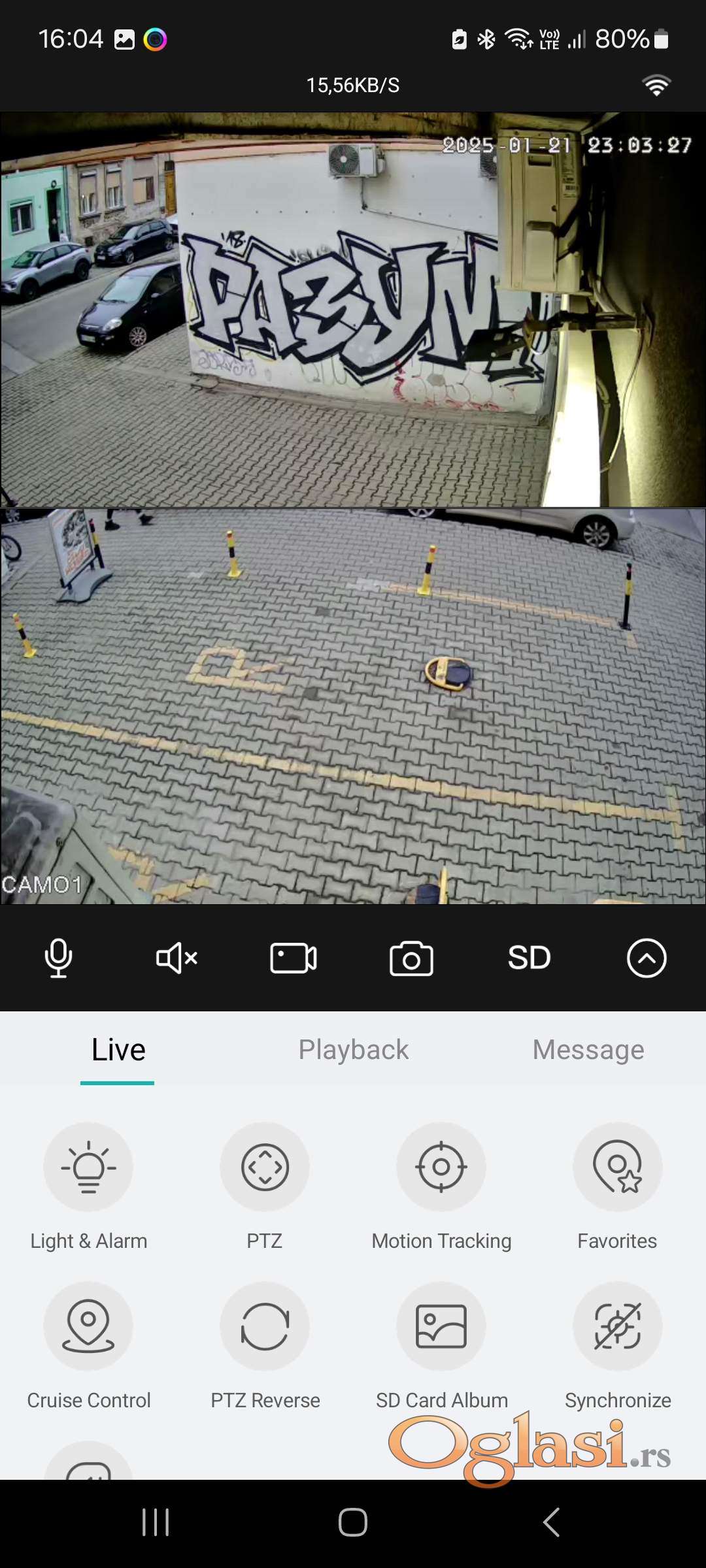Tap the microphone to talk
Screen dimensions: 706x1568
tap(58, 958)
